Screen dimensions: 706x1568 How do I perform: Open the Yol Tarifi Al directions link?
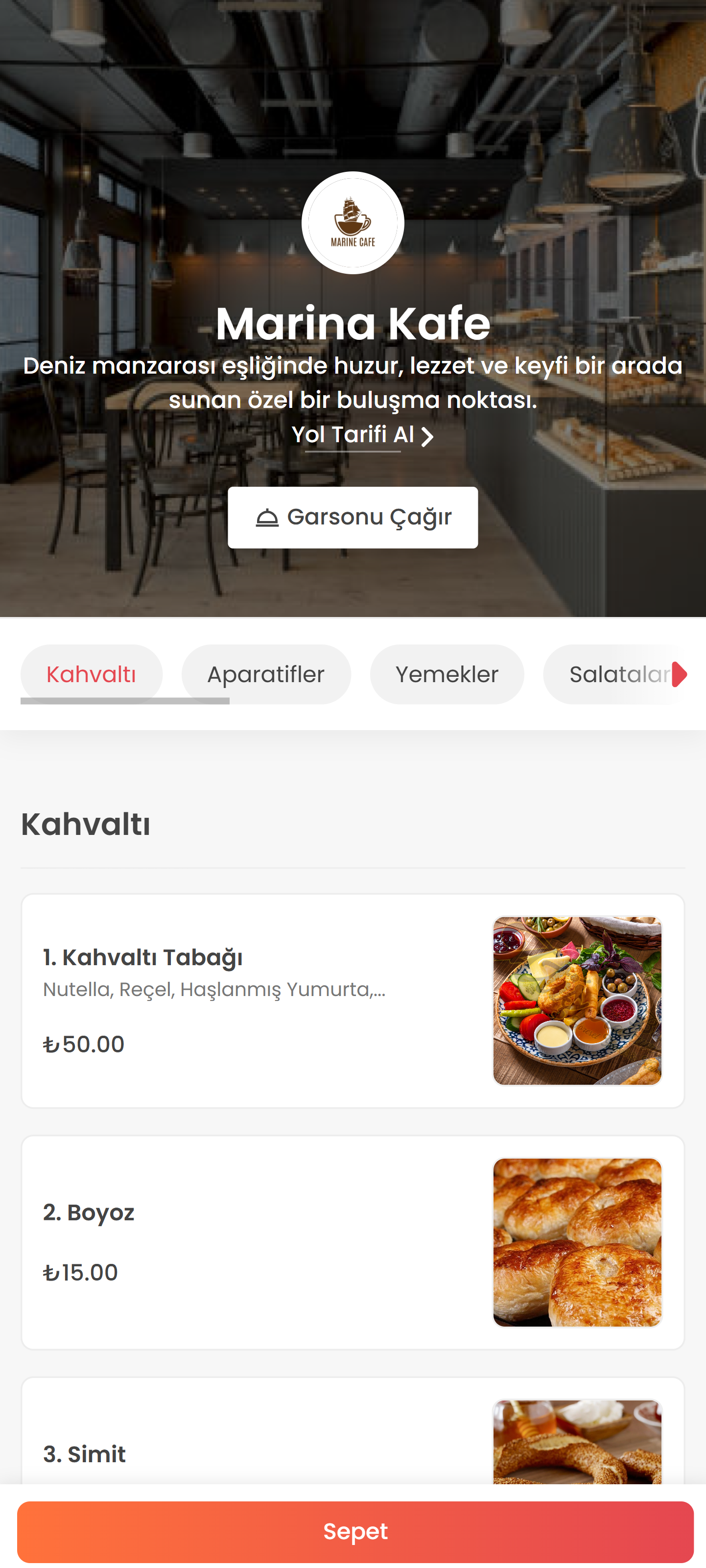361,435
